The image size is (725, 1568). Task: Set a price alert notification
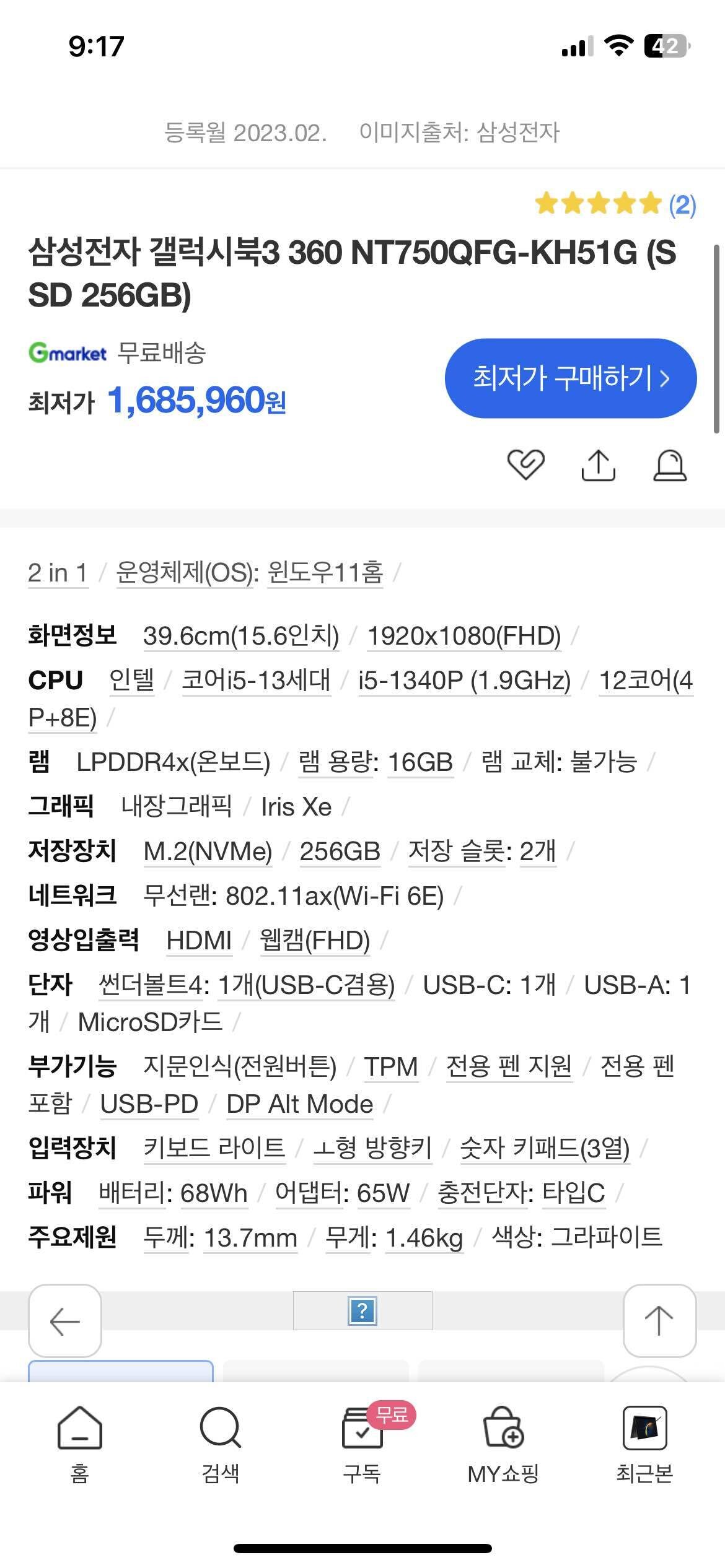coord(668,466)
